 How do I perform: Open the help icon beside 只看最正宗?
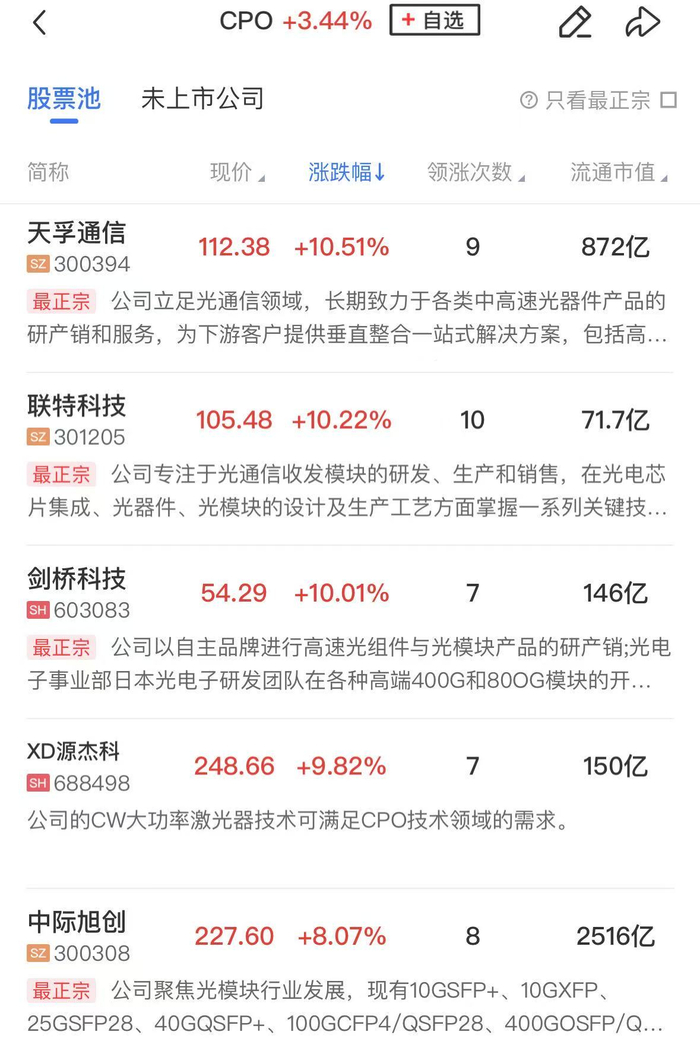click(x=528, y=101)
